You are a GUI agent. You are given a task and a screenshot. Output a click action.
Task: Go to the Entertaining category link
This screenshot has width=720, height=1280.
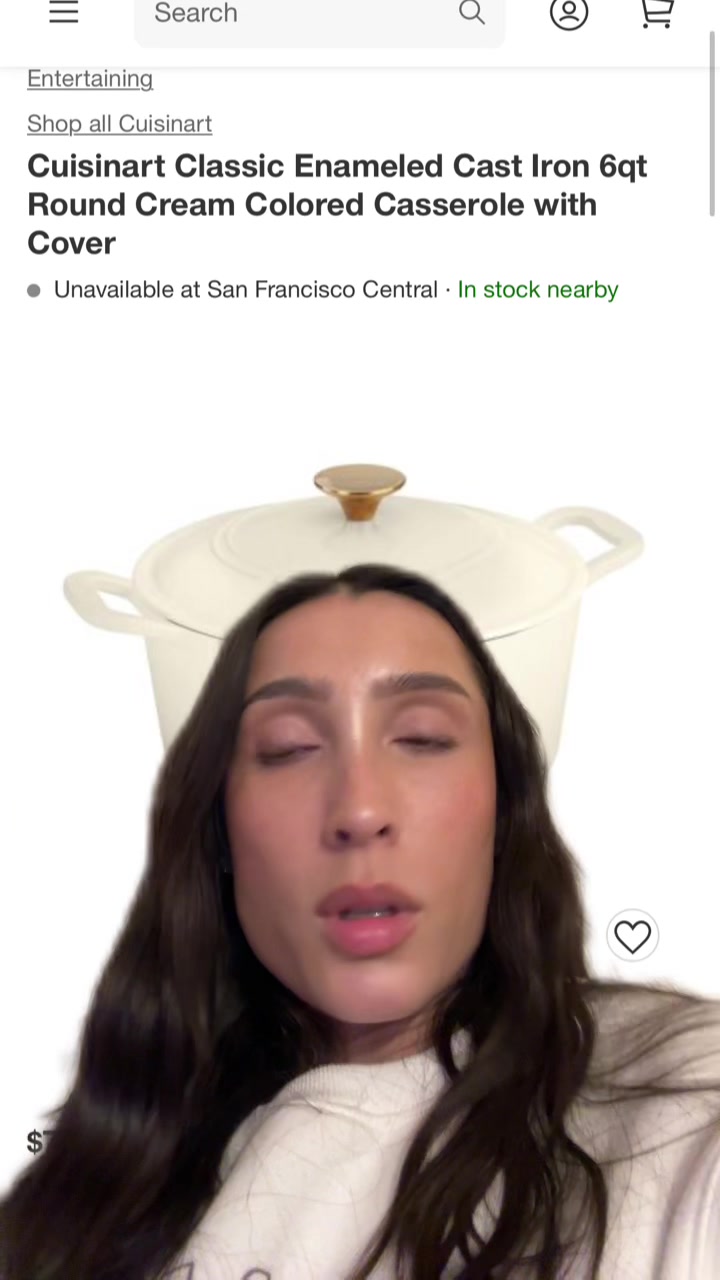click(x=90, y=79)
